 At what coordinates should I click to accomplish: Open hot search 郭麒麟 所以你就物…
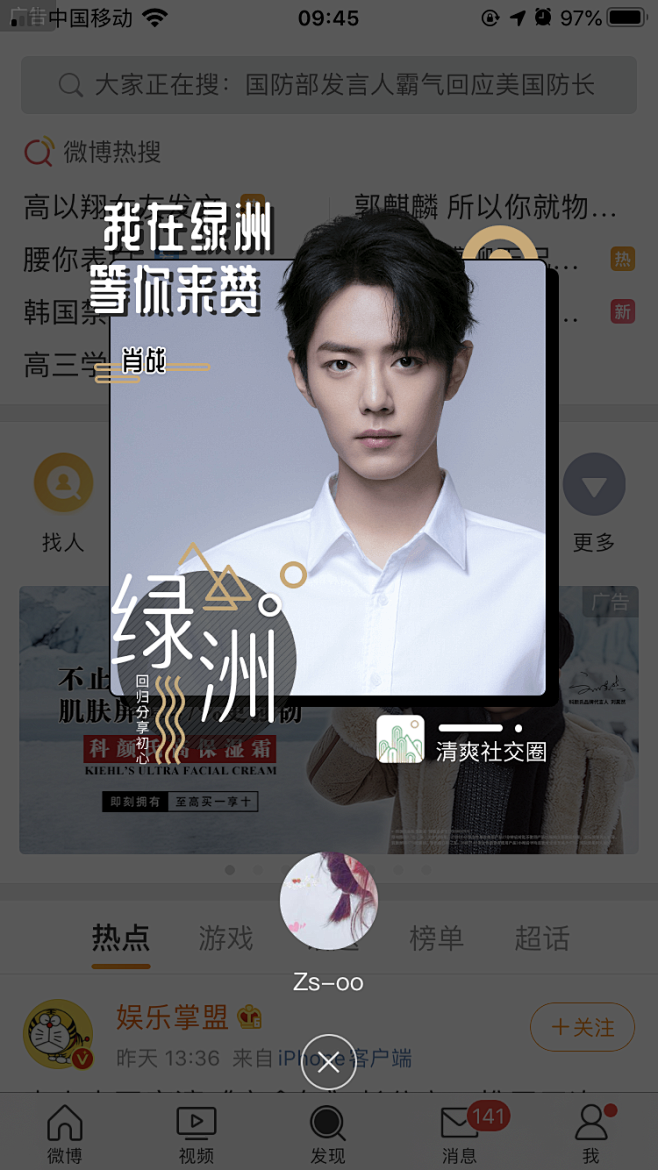(486, 207)
